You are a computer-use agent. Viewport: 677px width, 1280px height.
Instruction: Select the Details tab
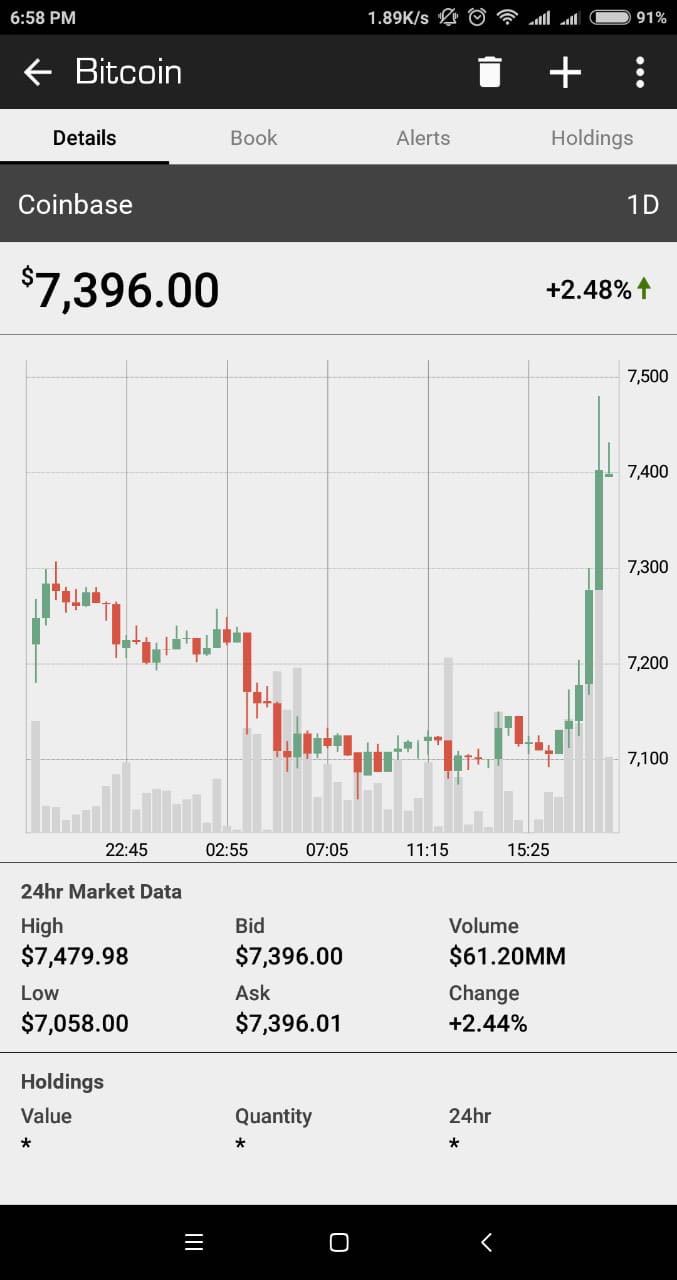[85, 138]
